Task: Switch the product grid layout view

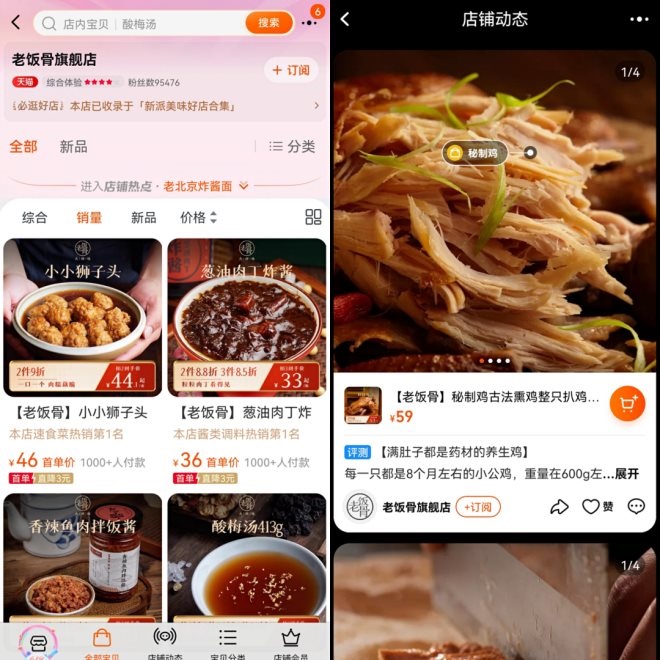Action: 313,217
